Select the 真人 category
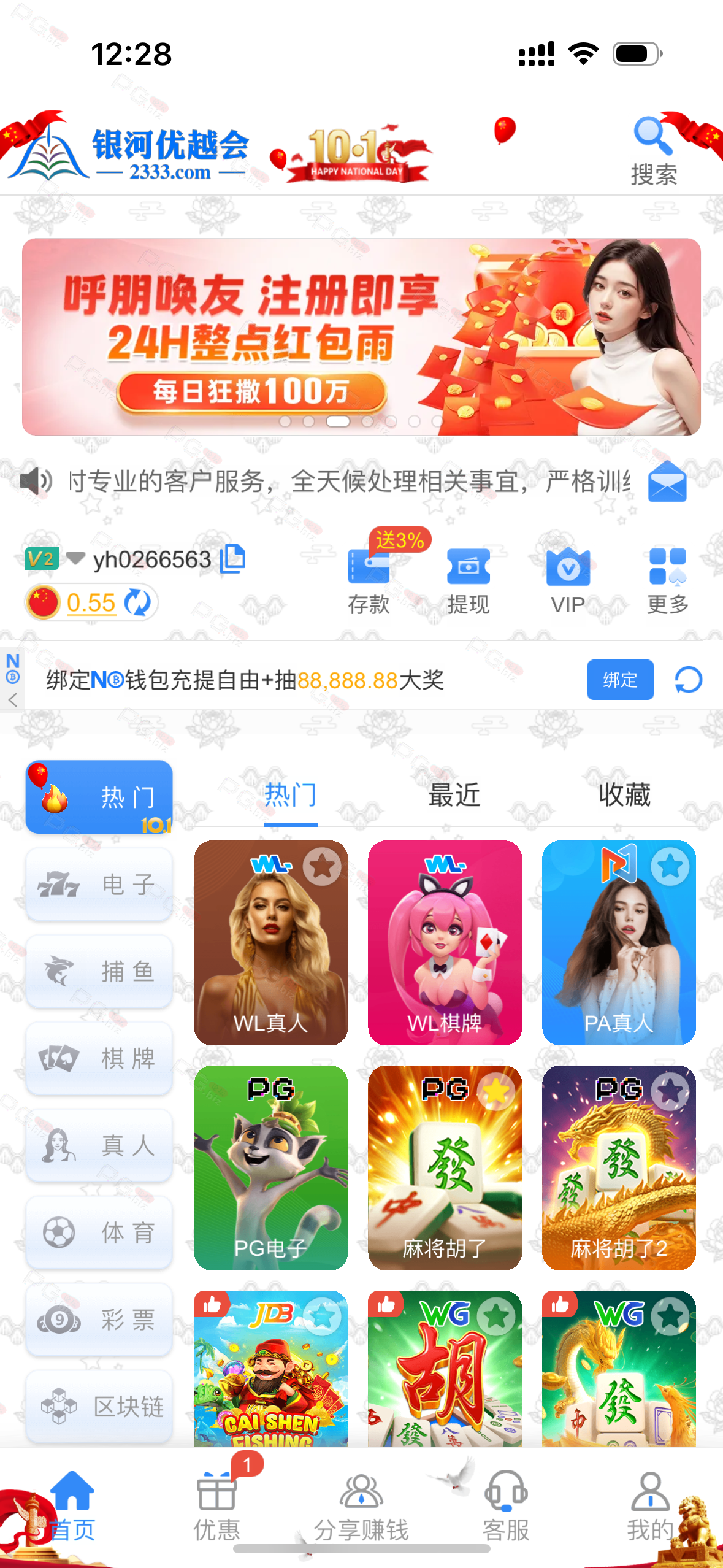This screenshot has width=723, height=1568. [x=99, y=1145]
